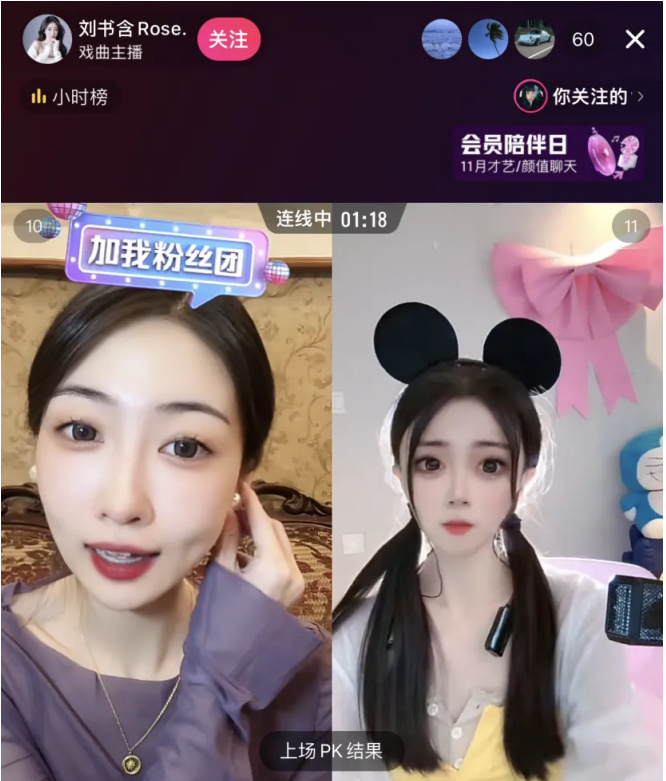Open the palm tree viewer avatar
This screenshot has height=781, width=666.
point(488,40)
